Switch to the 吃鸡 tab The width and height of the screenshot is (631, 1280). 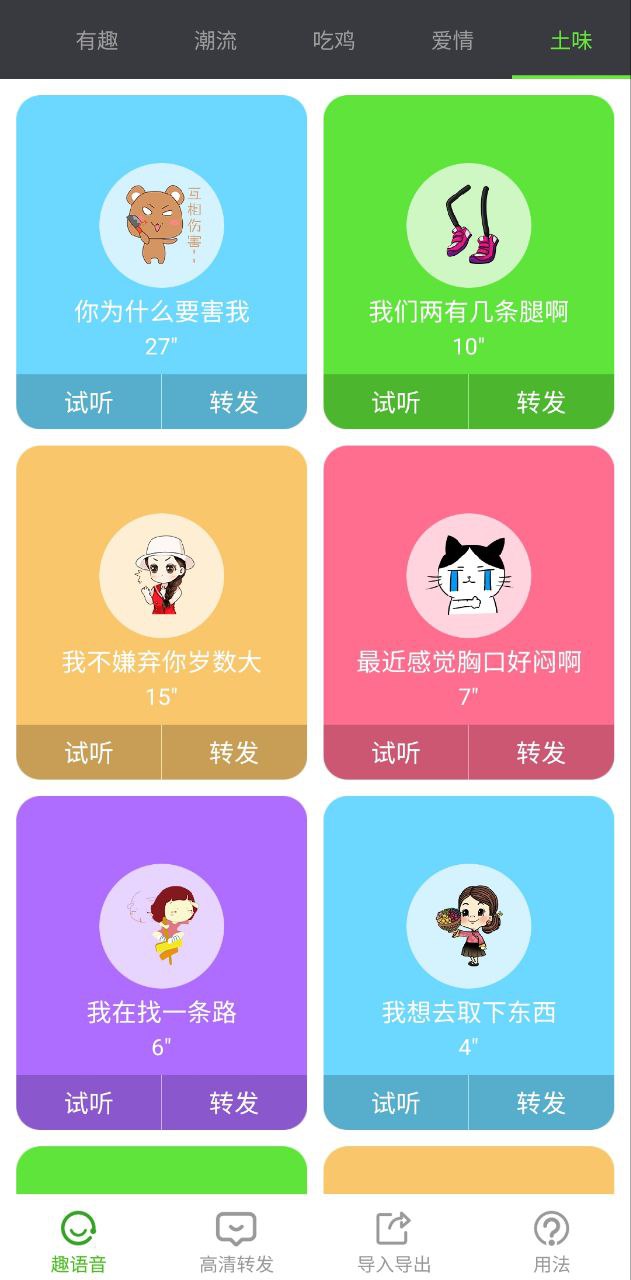point(334,41)
